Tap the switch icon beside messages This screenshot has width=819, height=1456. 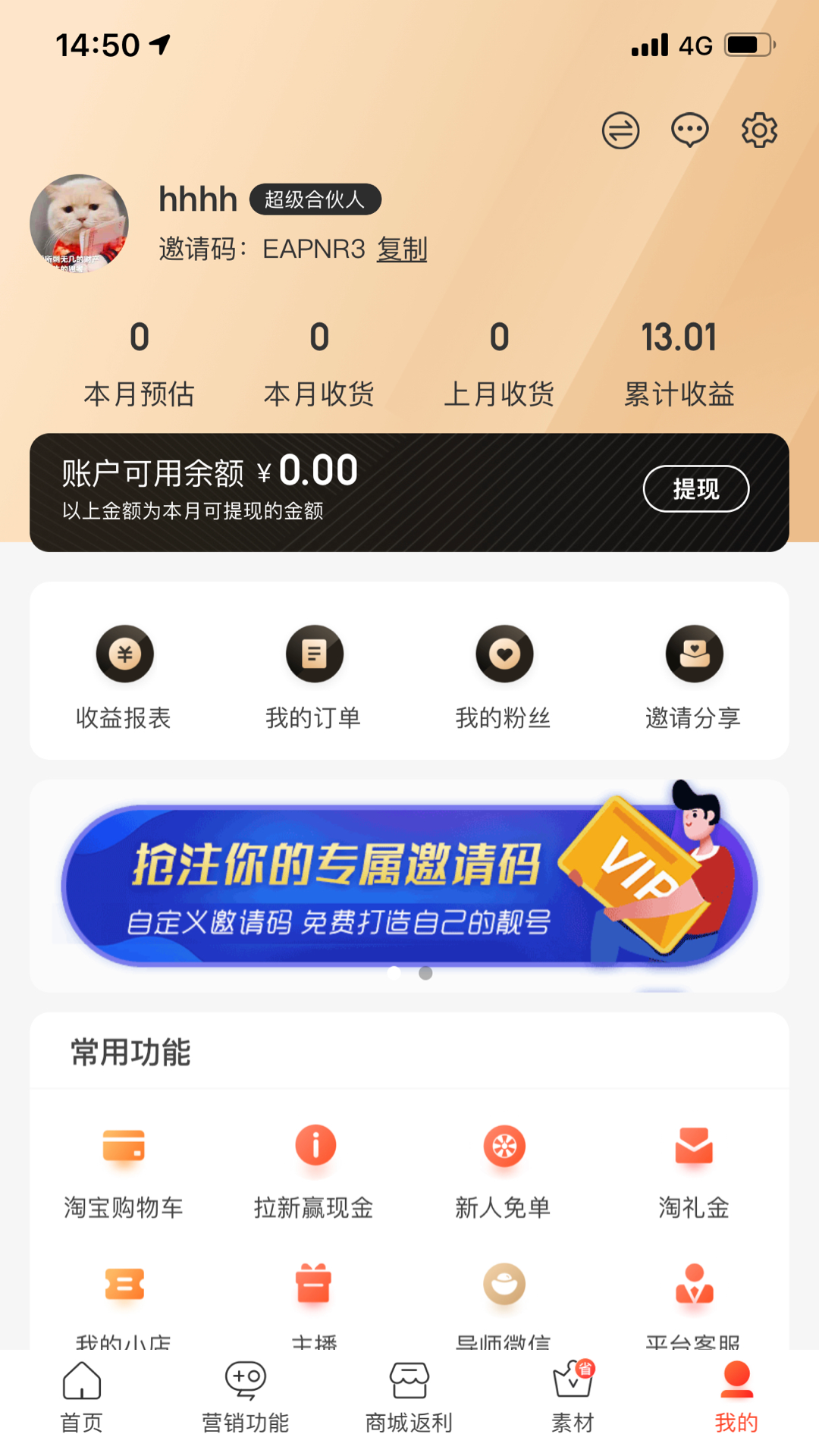[620, 130]
